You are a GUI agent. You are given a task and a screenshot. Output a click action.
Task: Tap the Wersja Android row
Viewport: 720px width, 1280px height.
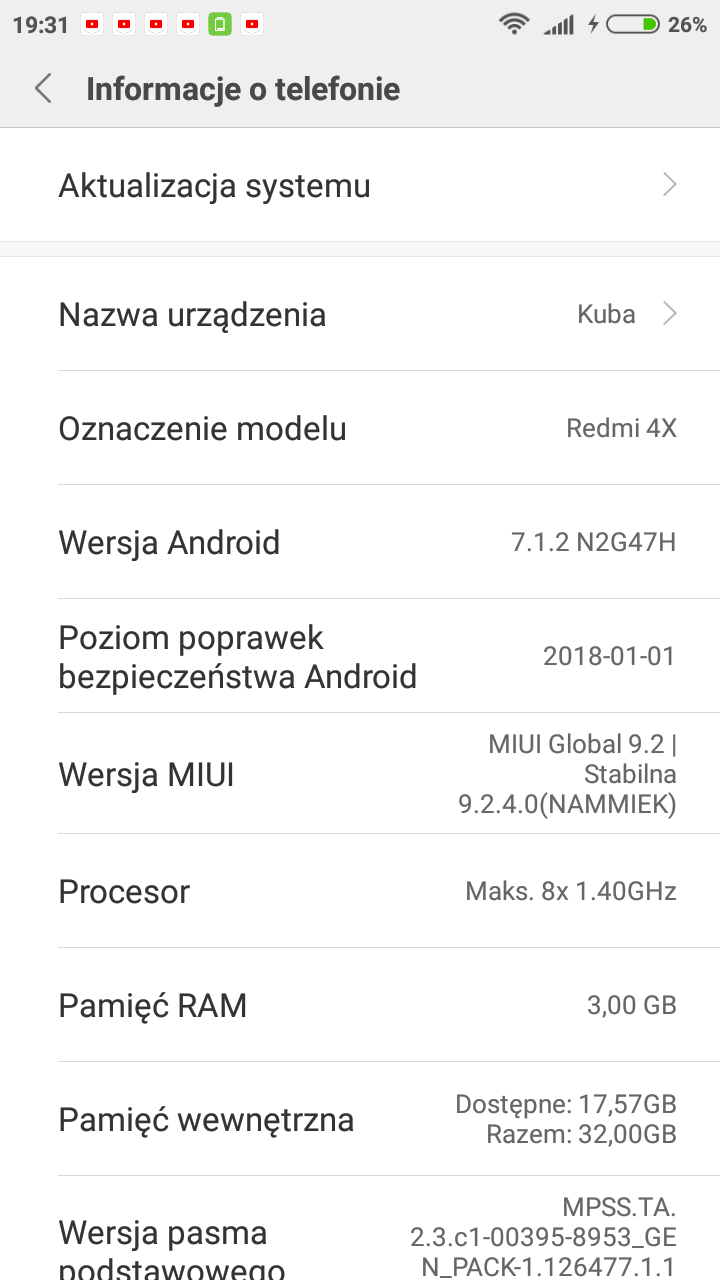click(360, 542)
